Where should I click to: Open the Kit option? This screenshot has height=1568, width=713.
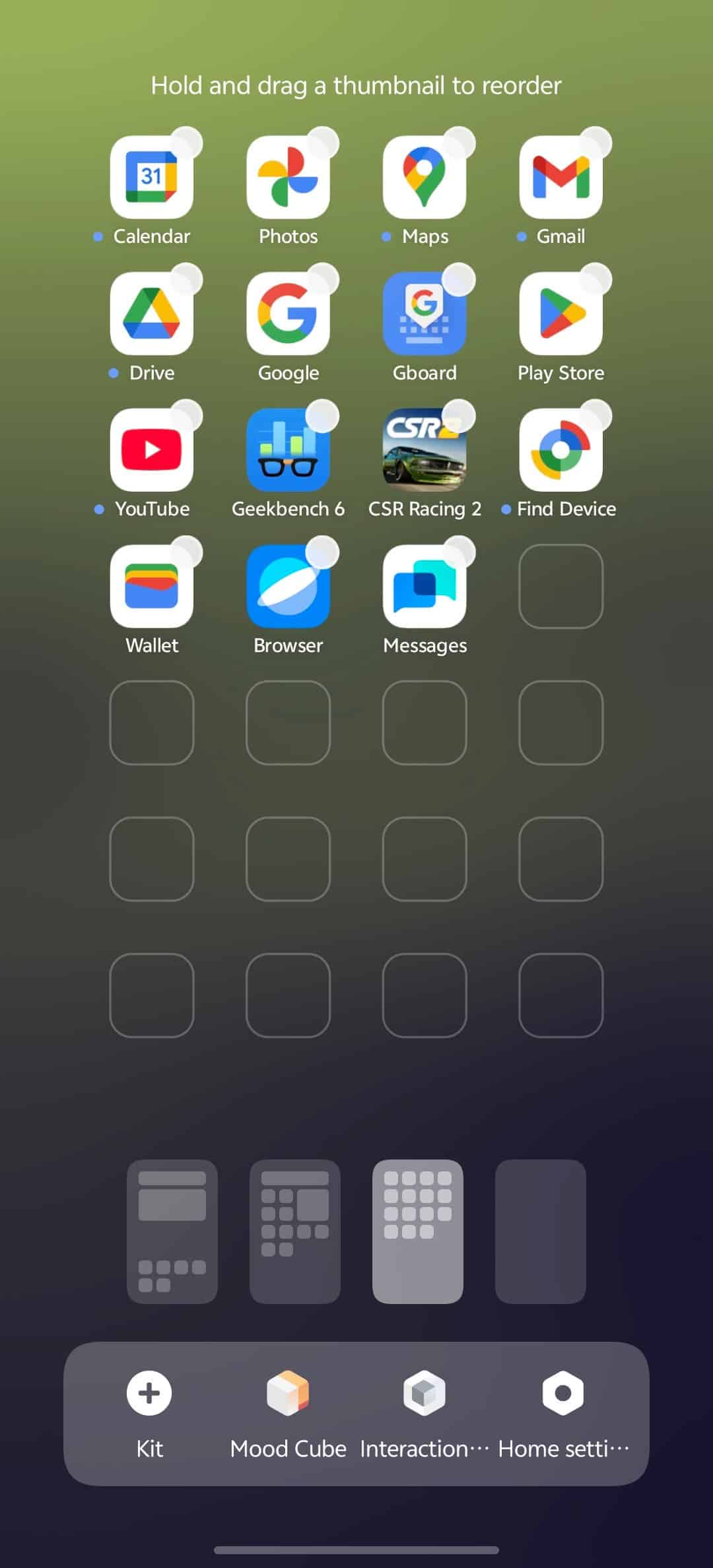tap(149, 1414)
